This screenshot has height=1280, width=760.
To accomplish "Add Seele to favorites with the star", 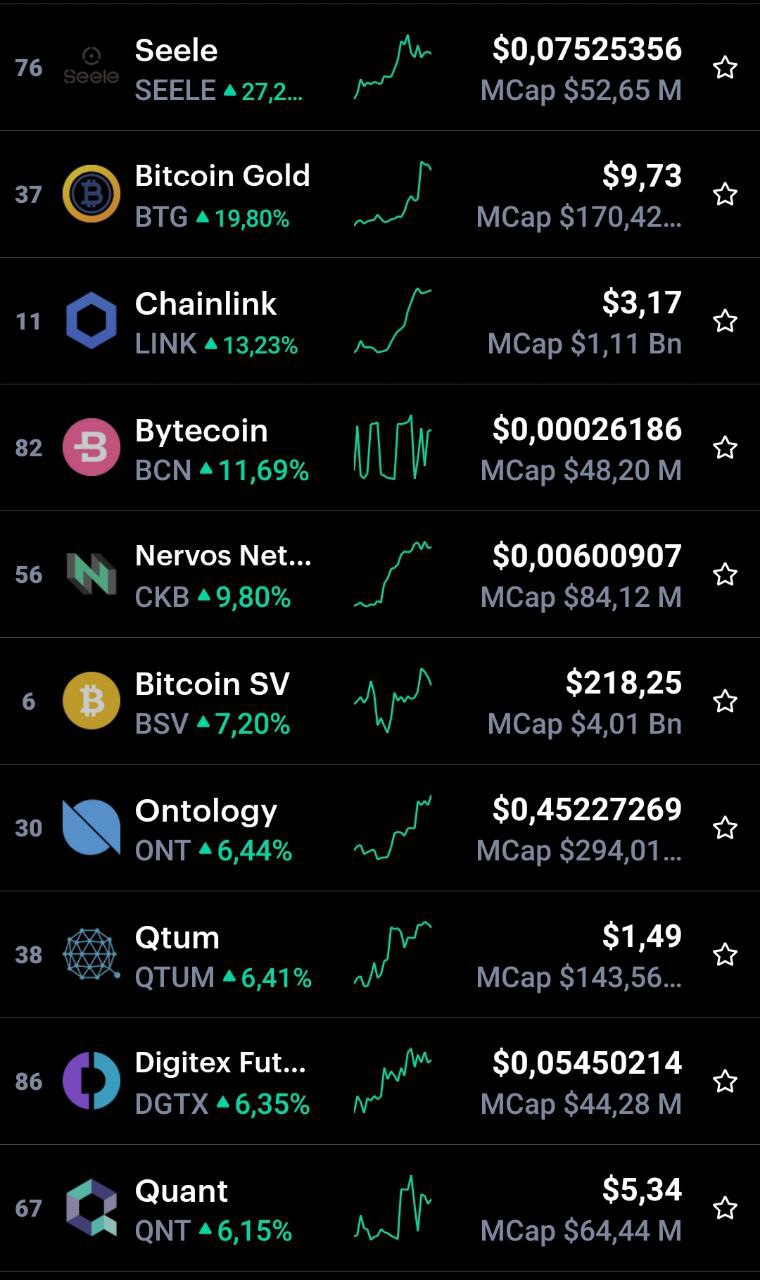I will coord(725,68).
